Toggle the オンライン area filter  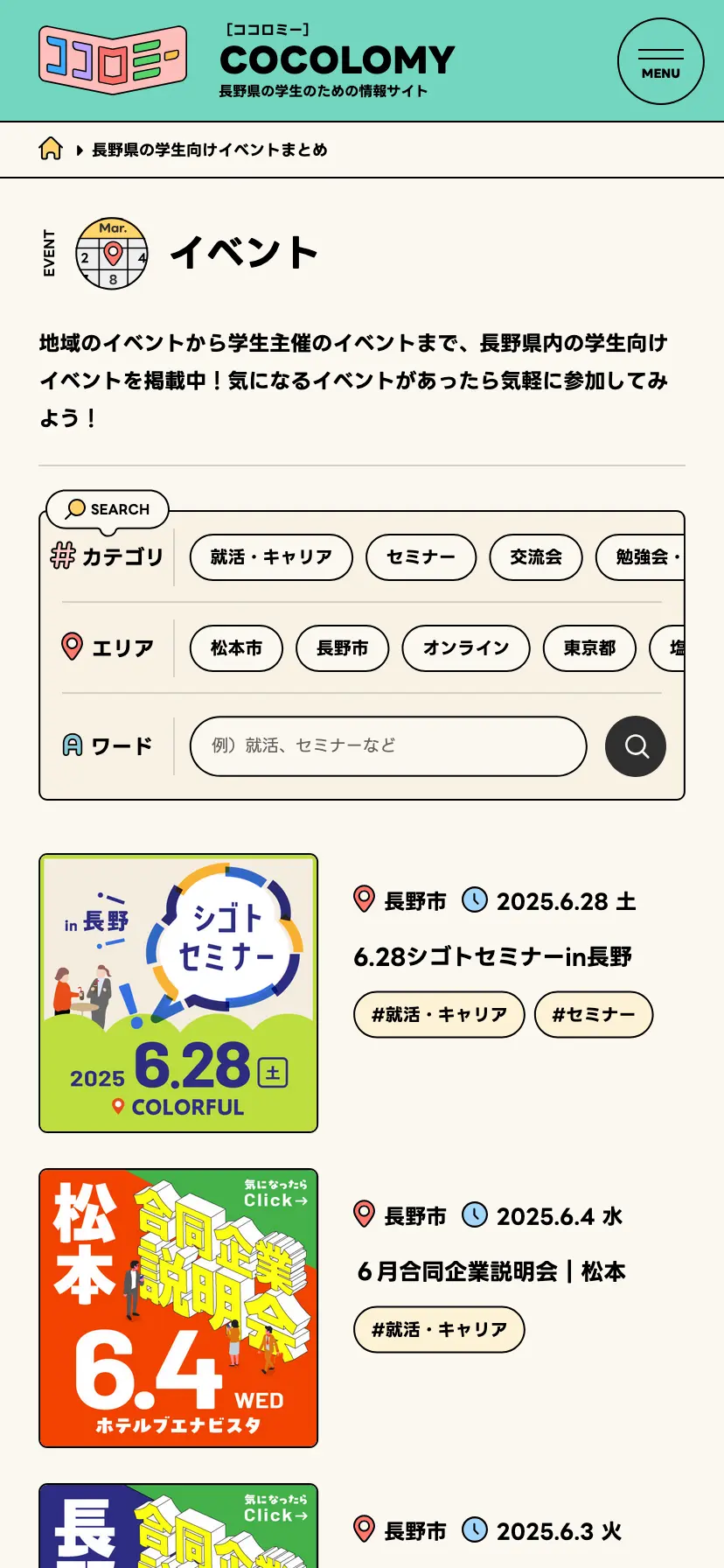pyautogui.click(x=465, y=648)
